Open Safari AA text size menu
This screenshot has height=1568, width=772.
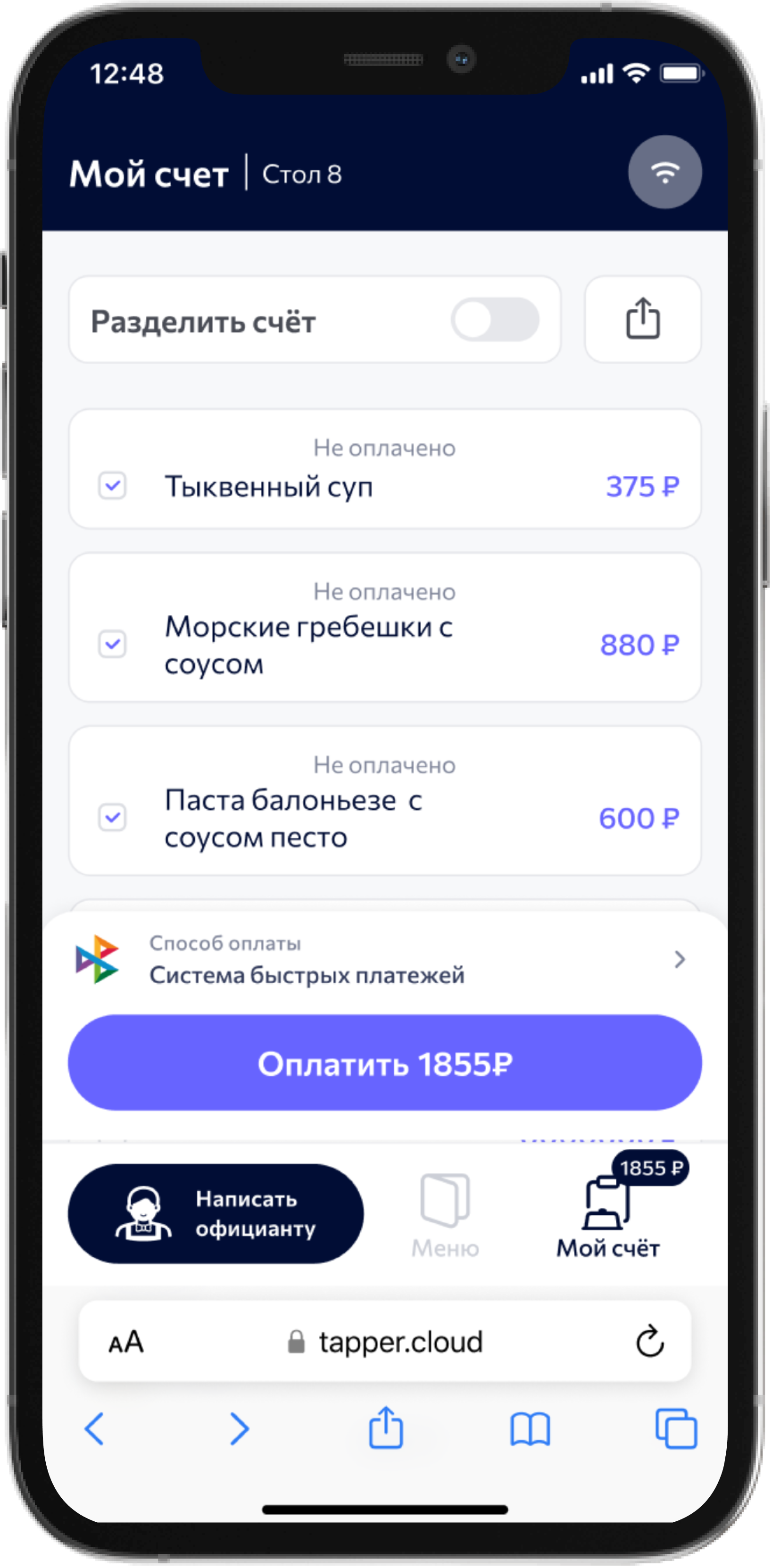click(126, 1342)
